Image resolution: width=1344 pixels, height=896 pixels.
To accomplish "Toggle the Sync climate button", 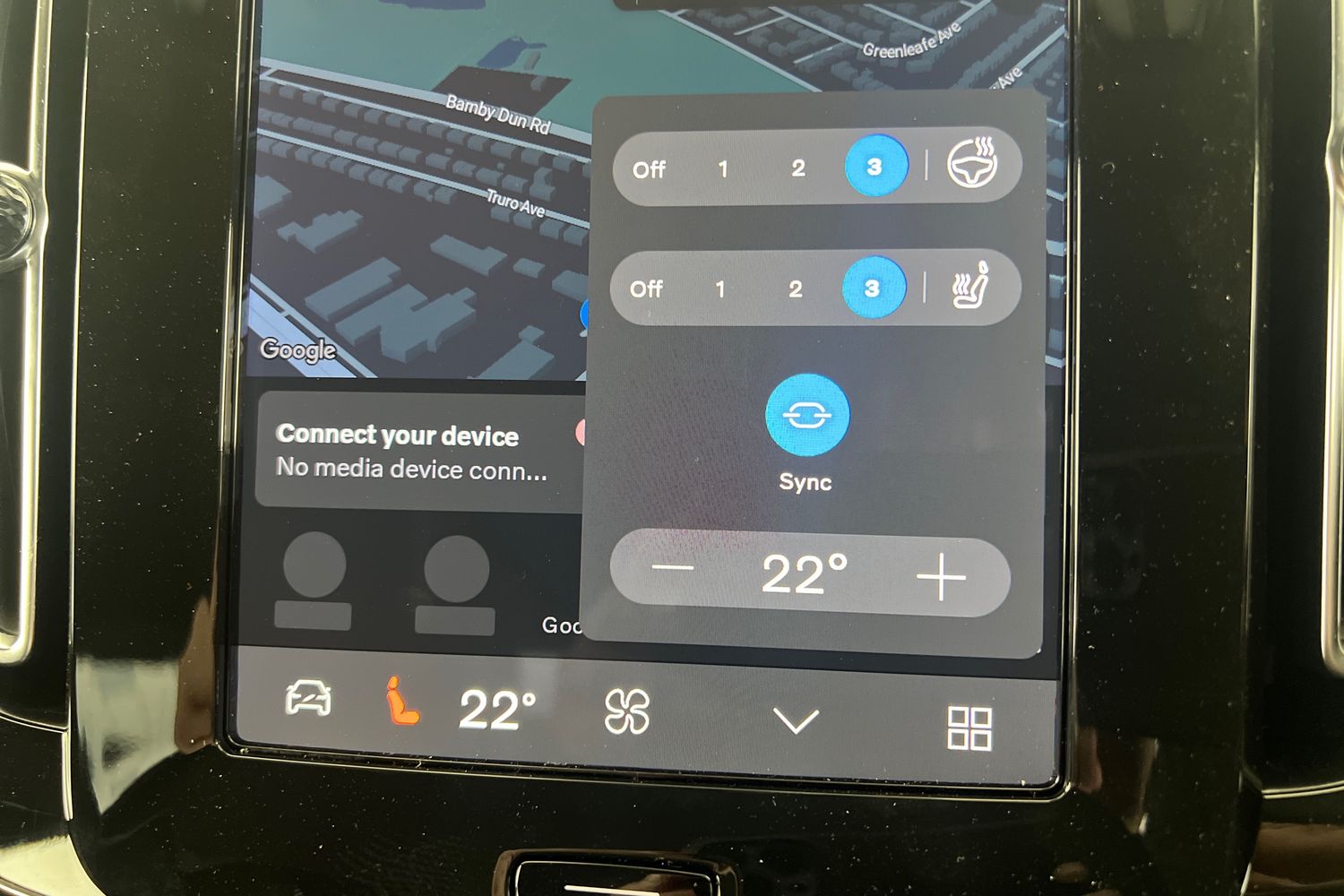I will [x=806, y=416].
